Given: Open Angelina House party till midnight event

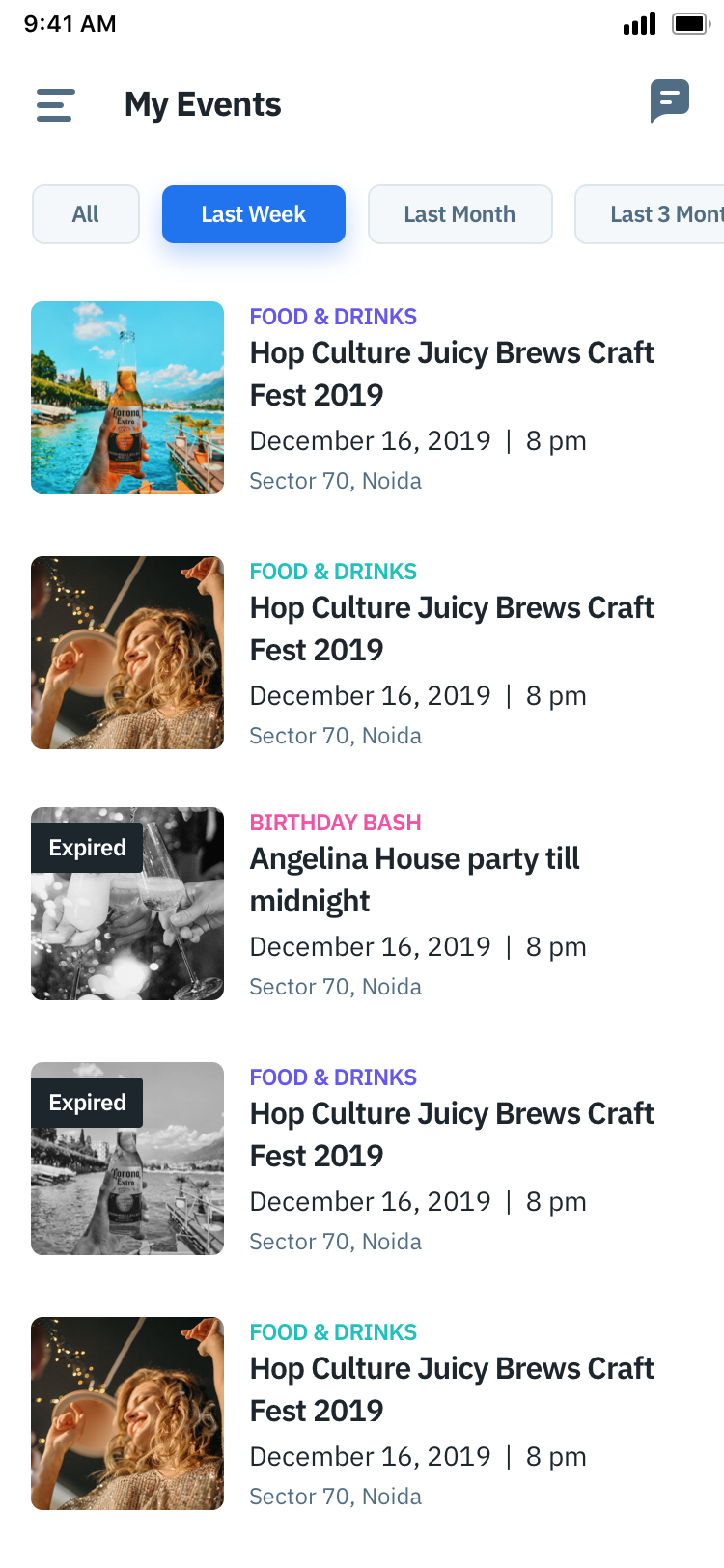Looking at the screenshot, I should (414, 879).
